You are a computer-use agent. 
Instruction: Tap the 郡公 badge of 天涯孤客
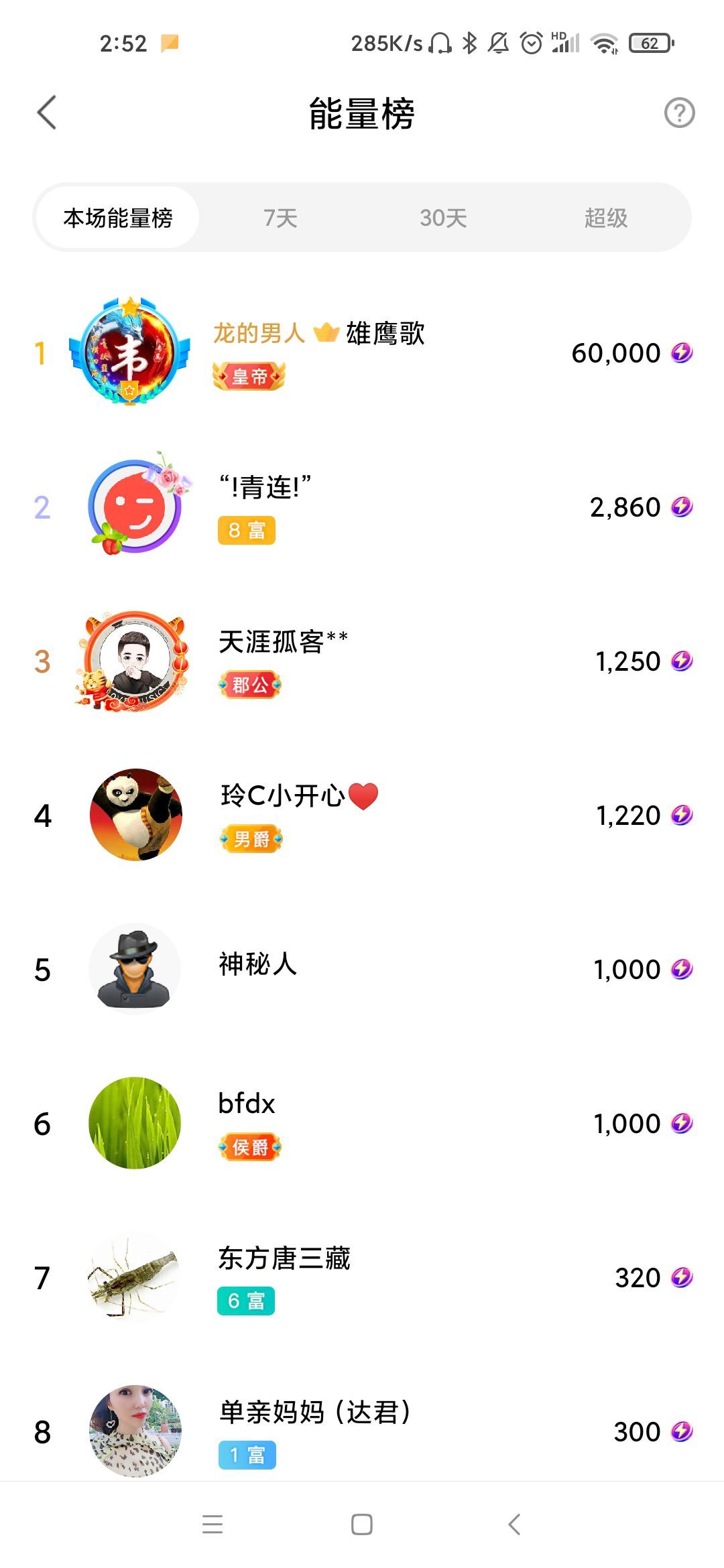249,685
